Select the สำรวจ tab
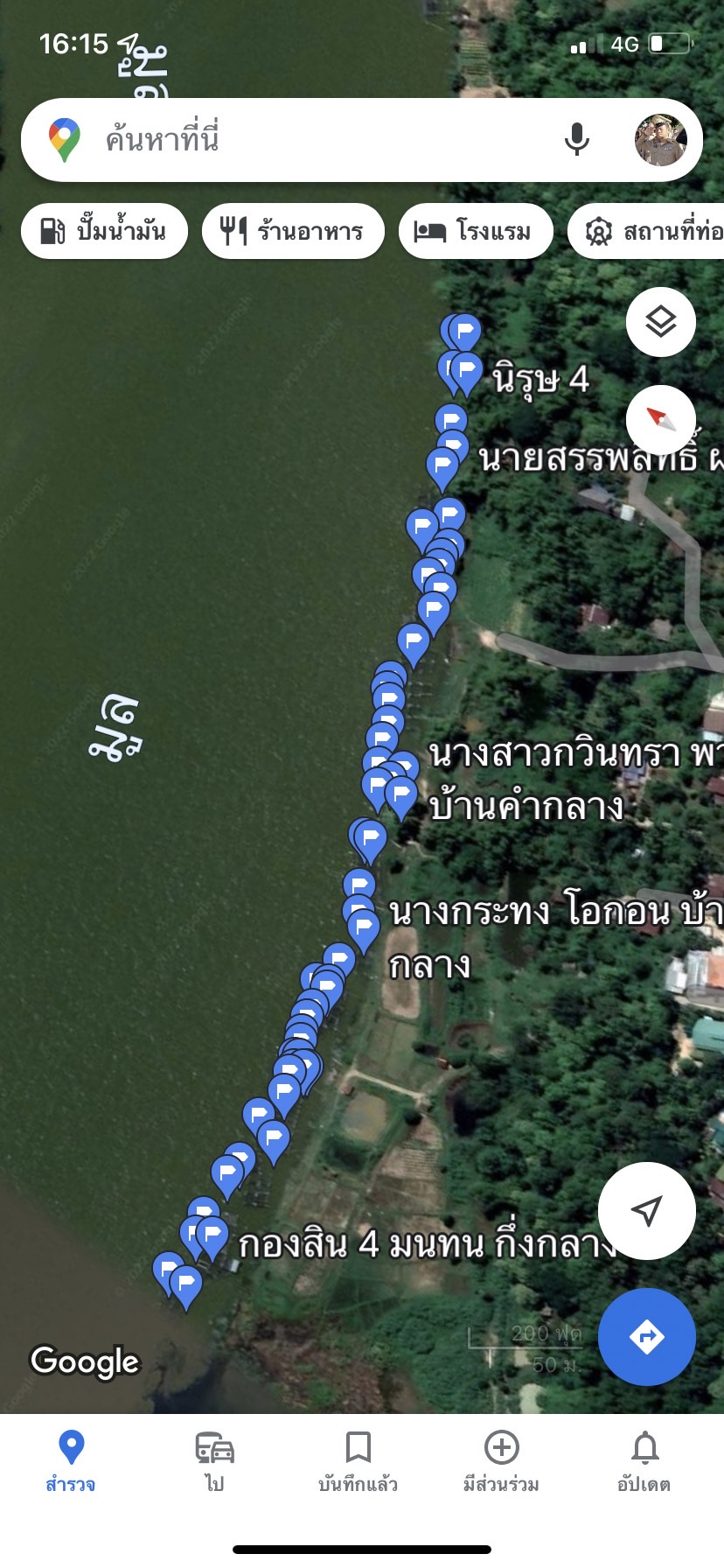 tap(71, 1459)
